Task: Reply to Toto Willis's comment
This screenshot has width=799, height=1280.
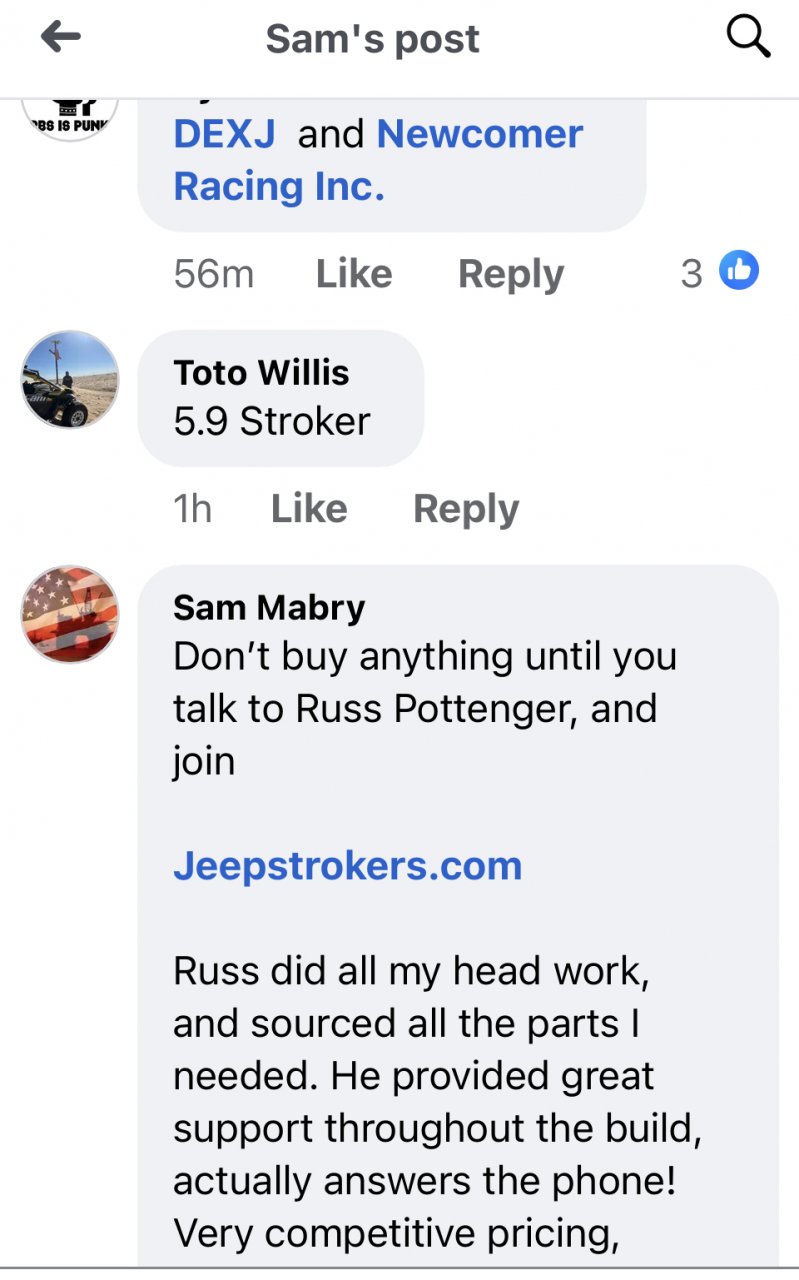Action: click(x=465, y=509)
